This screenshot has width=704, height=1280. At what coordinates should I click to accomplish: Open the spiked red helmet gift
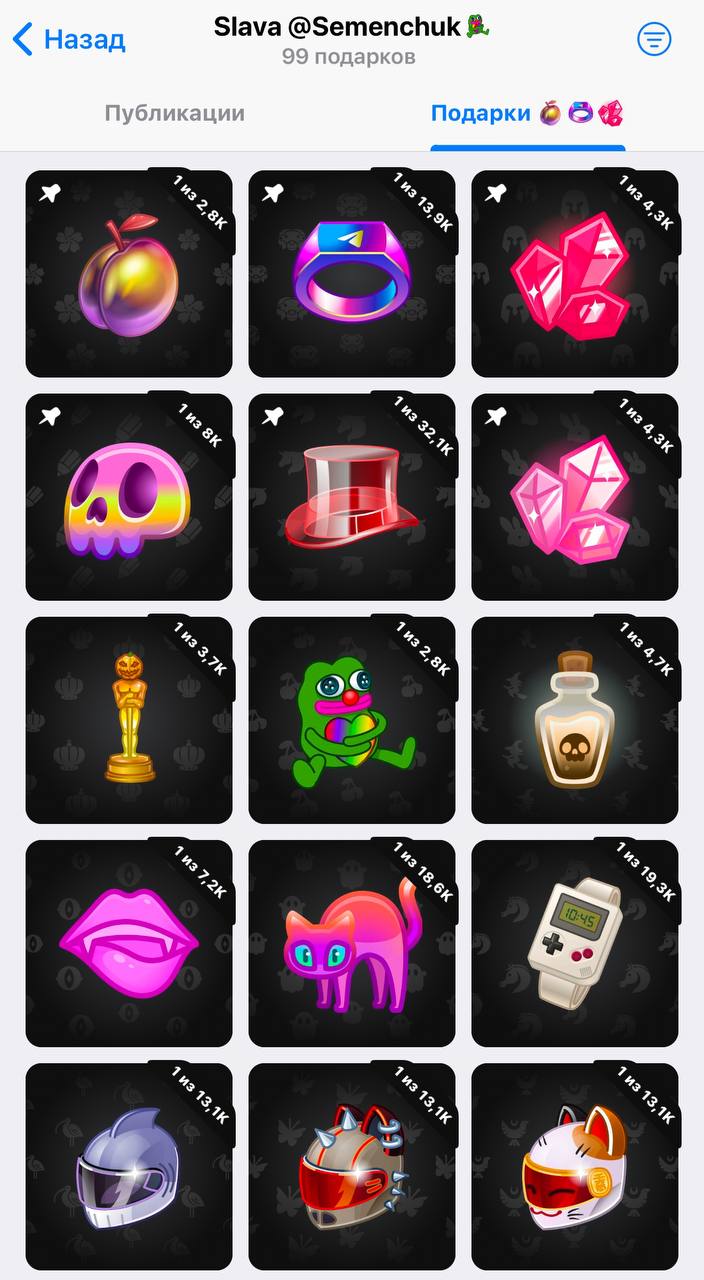(352, 1166)
